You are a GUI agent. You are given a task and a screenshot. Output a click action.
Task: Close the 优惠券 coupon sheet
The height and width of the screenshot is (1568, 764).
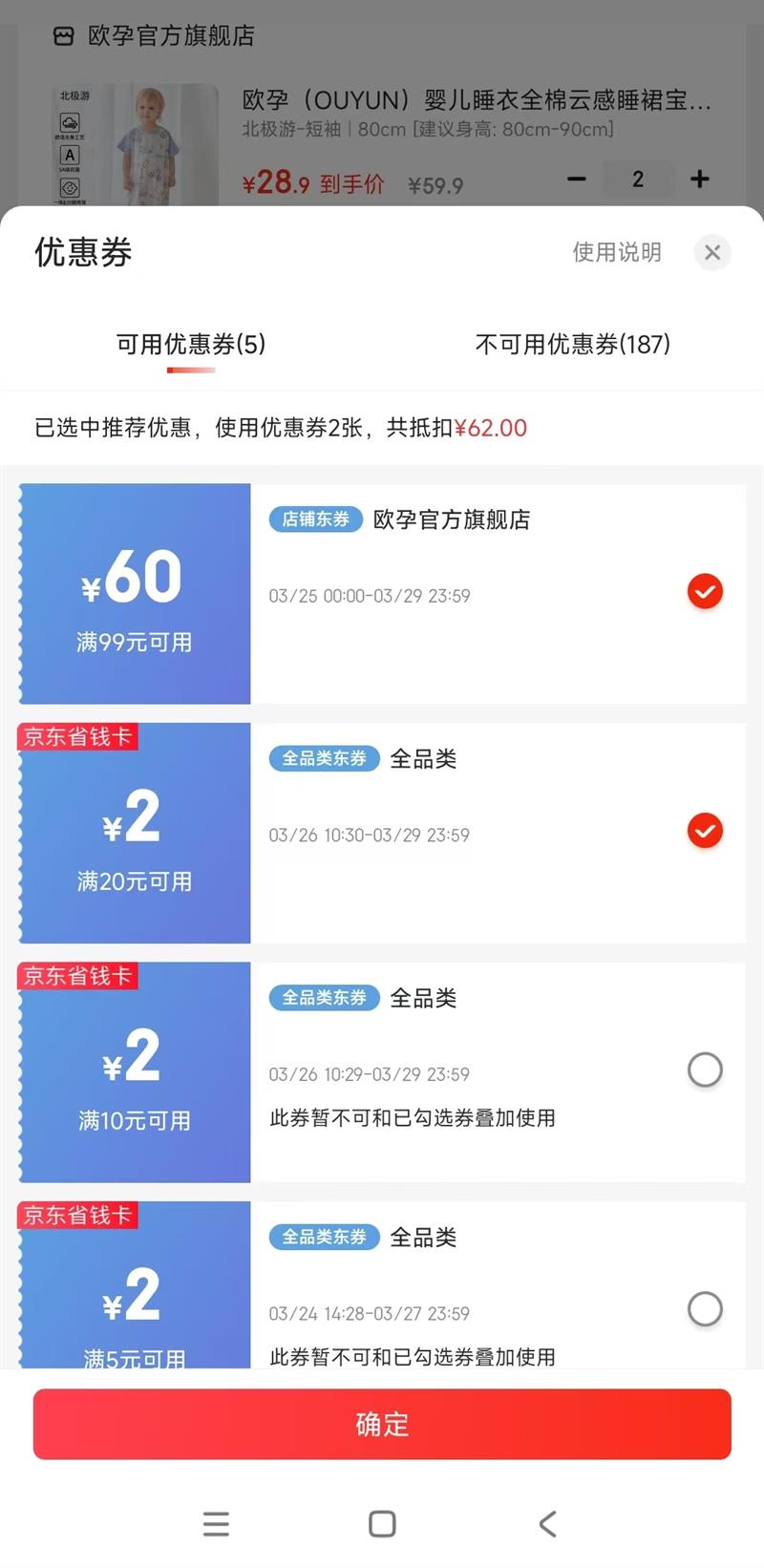712,253
